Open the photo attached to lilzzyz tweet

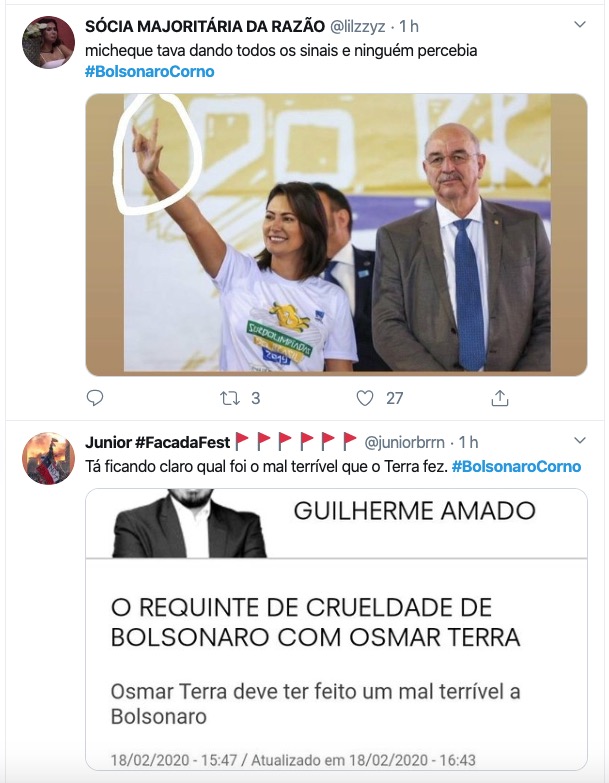point(336,235)
